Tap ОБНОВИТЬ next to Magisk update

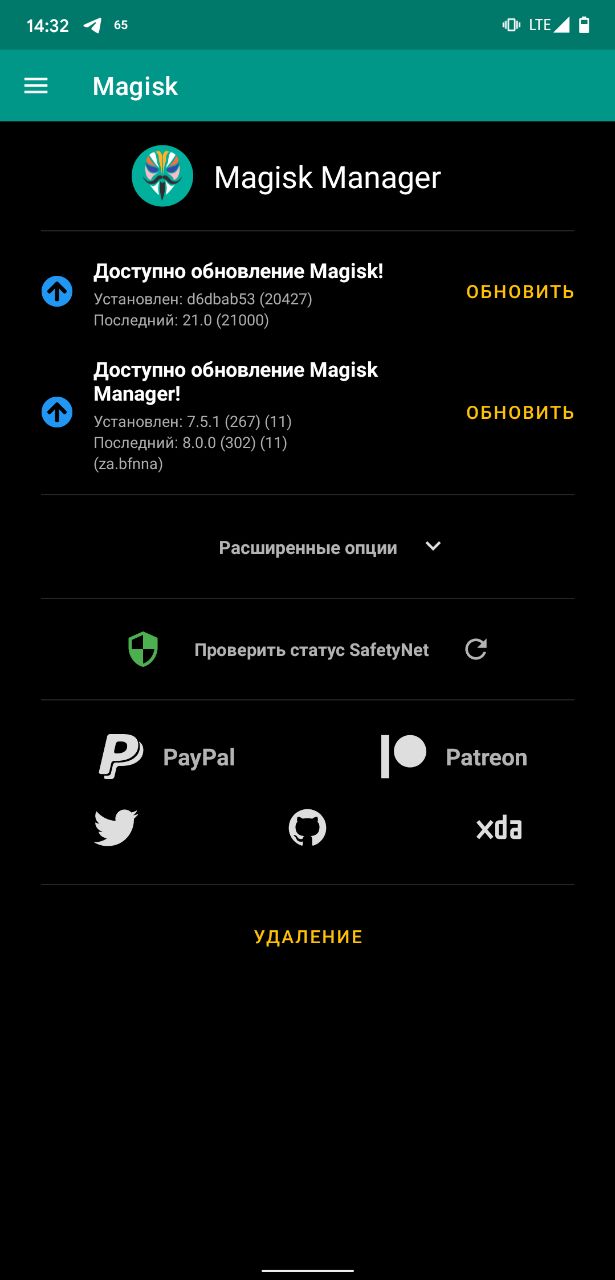pyautogui.click(x=520, y=292)
